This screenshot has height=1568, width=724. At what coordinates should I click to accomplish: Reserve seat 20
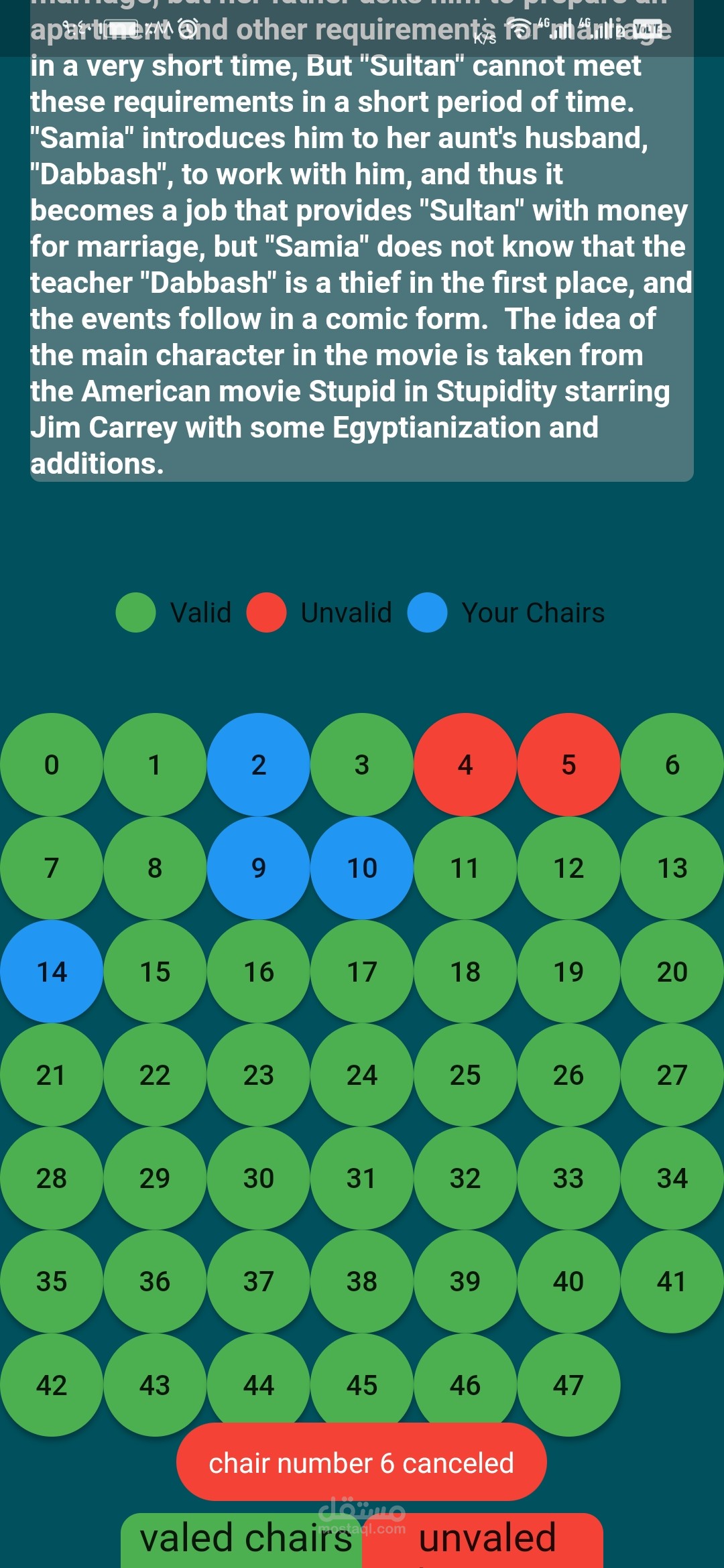pos(672,972)
